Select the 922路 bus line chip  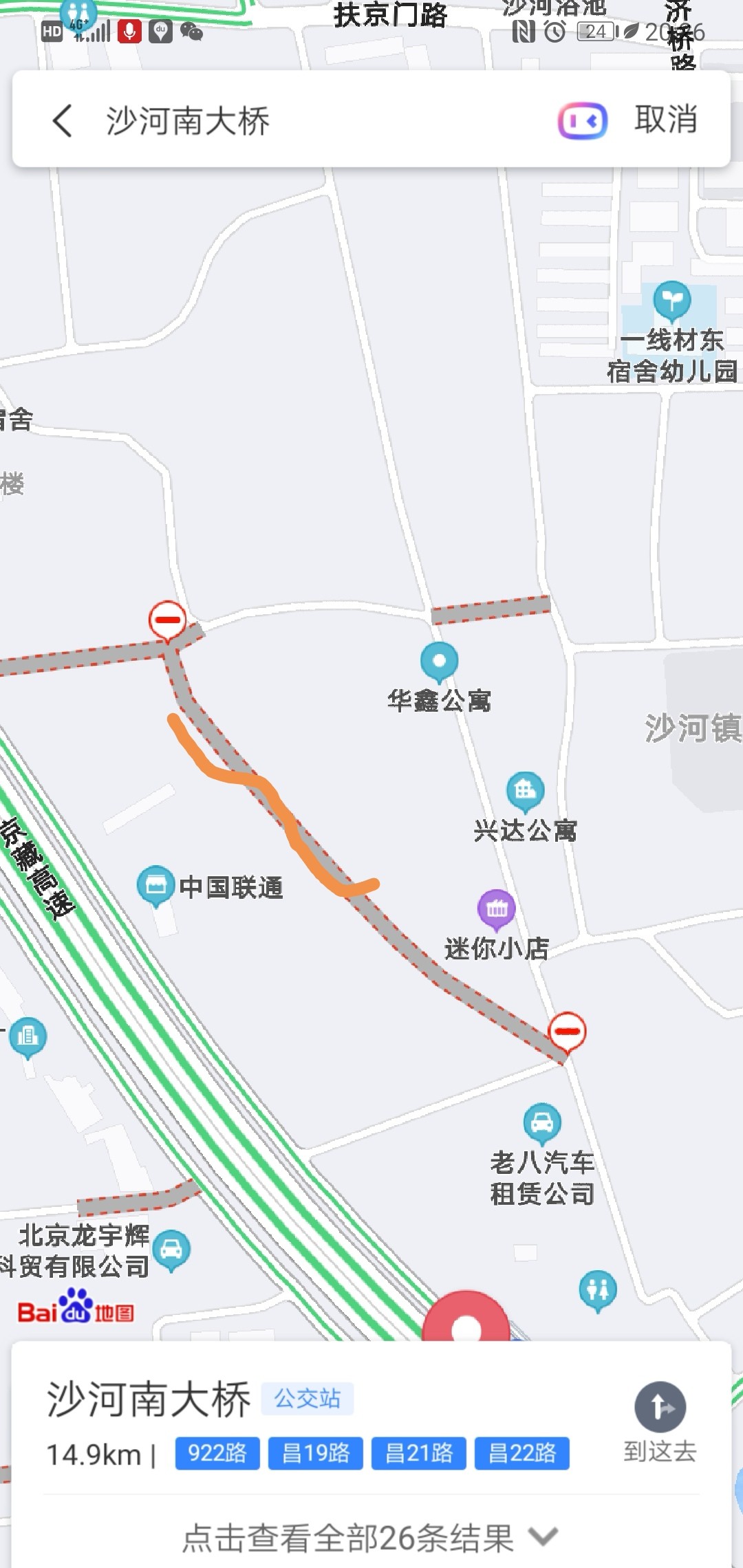tap(217, 1453)
